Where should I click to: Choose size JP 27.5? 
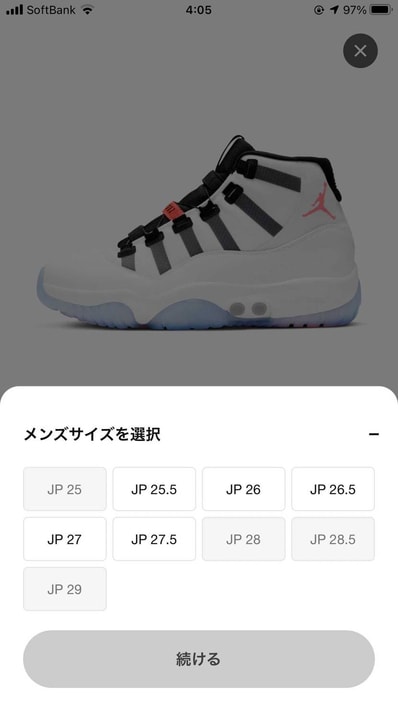pos(154,539)
